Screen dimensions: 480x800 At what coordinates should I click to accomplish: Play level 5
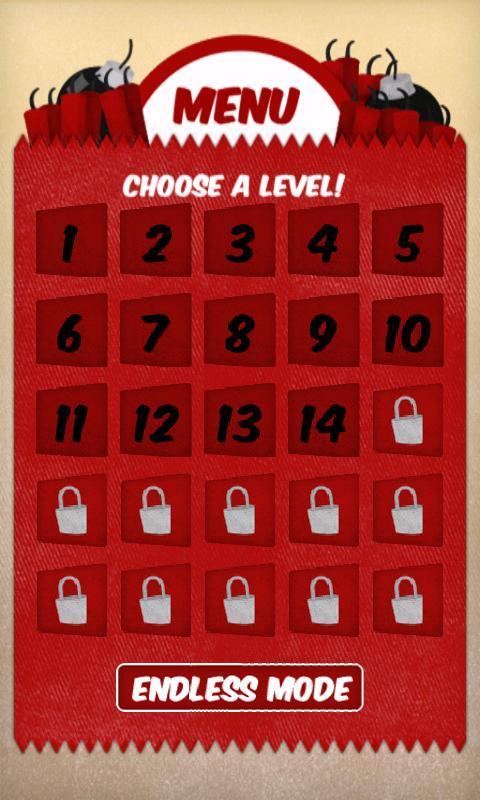pos(408,240)
